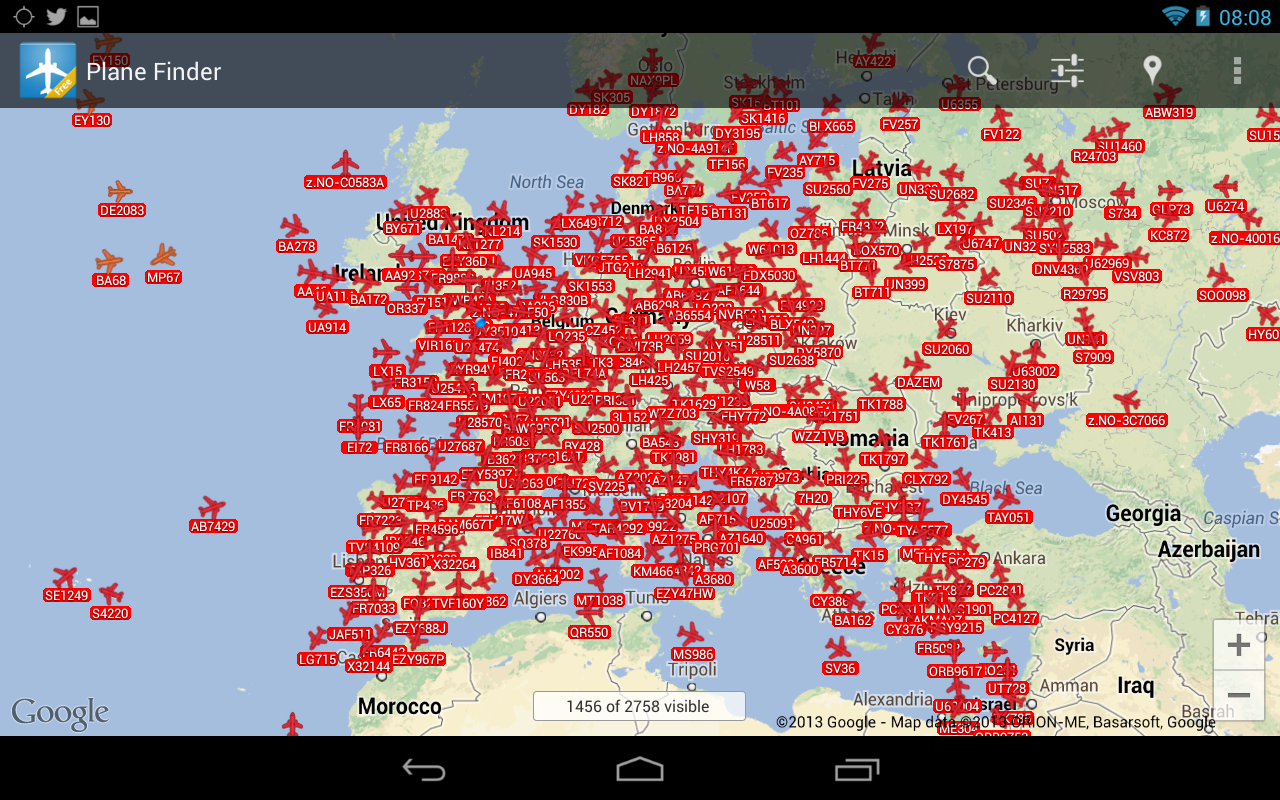The image size is (1280, 800).
Task: Select flight BA278 west of the UK
Action: coord(294,227)
